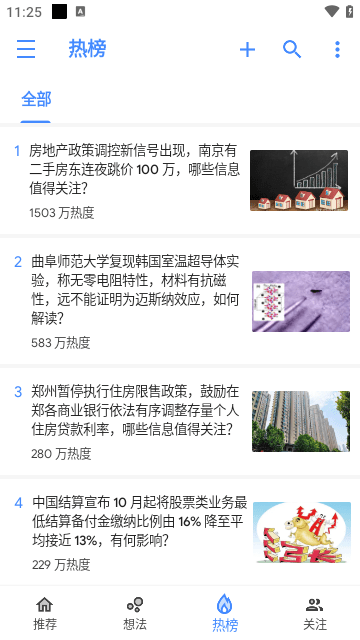Open the search icon
The image size is (360, 640).
coord(292,50)
